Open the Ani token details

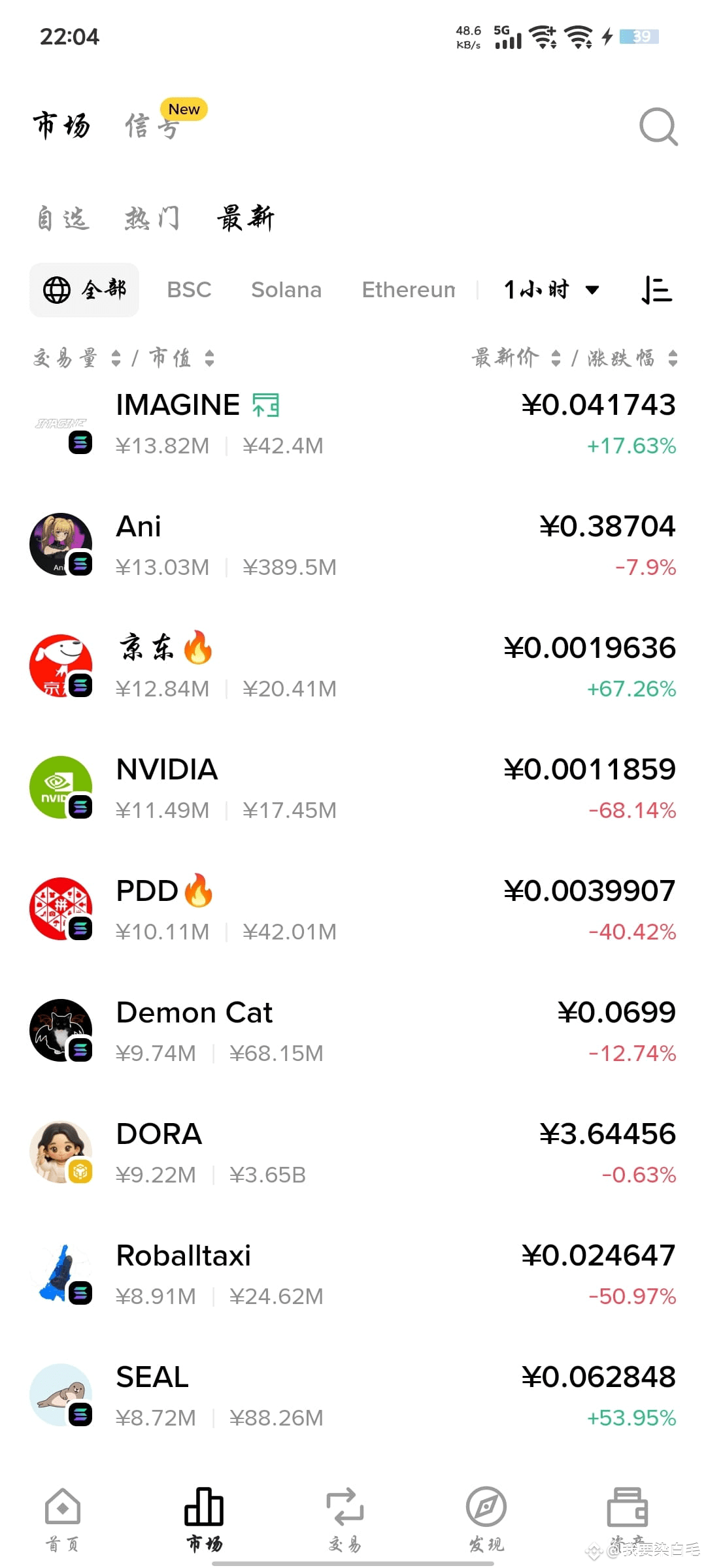(x=353, y=546)
